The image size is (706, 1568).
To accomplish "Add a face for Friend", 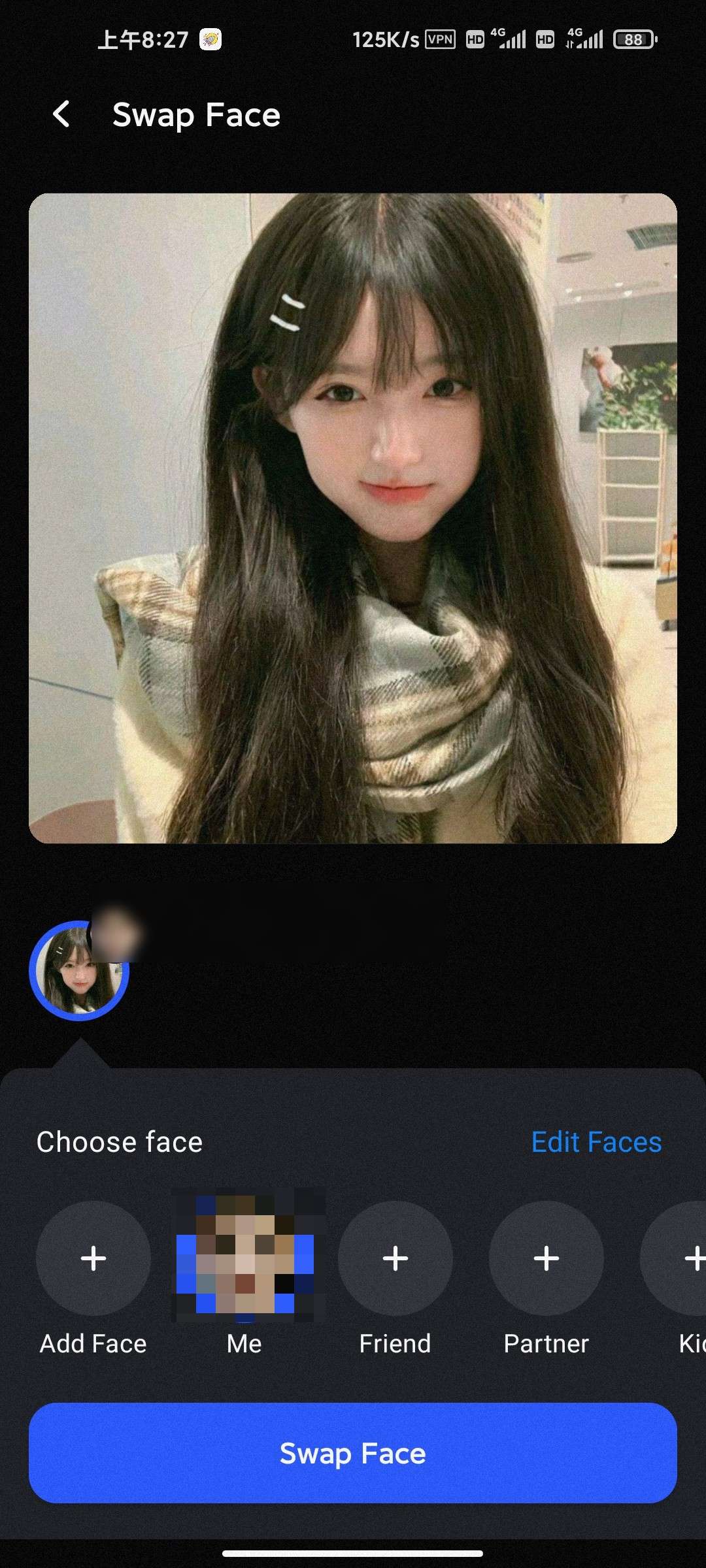I will pyautogui.click(x=395, y=1258).
